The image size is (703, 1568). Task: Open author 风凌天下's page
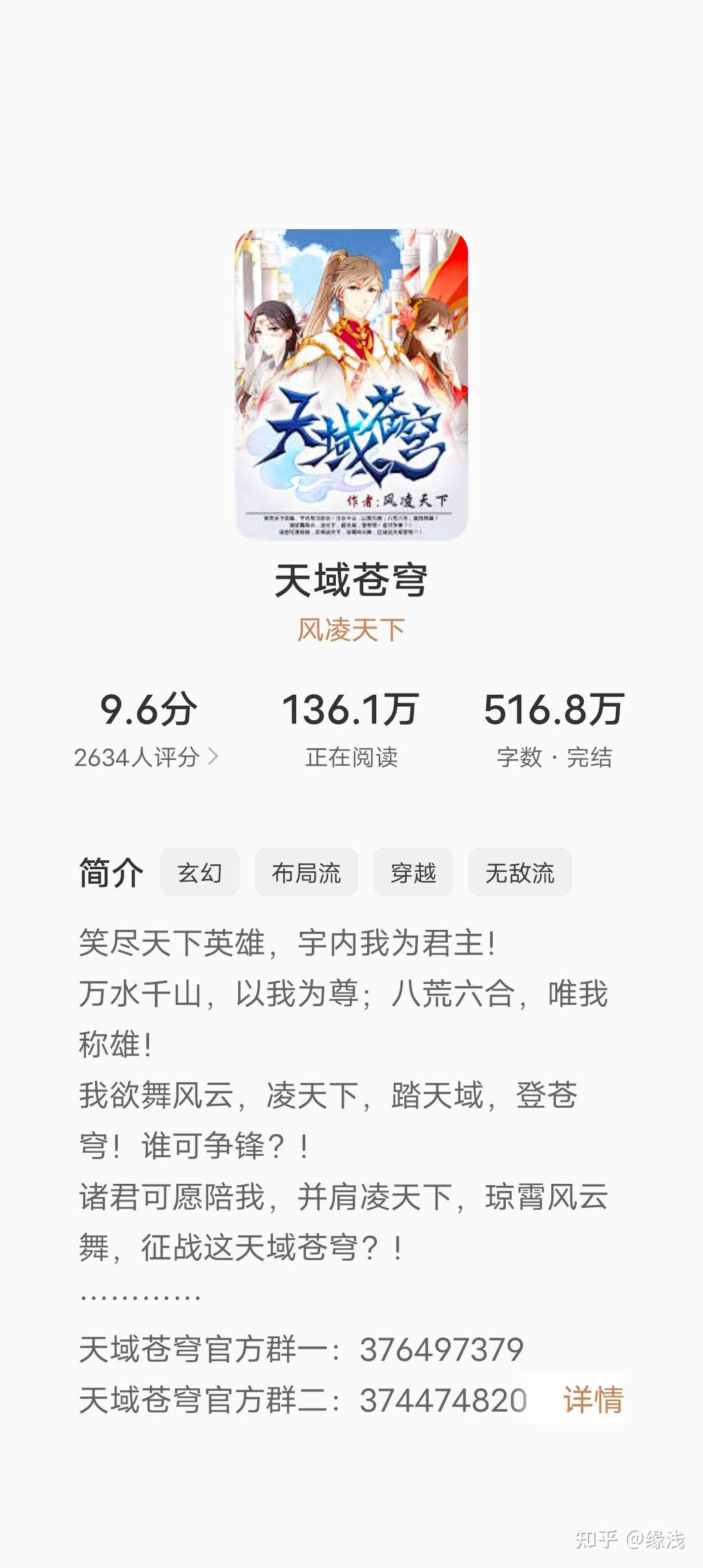click(351, 630)
